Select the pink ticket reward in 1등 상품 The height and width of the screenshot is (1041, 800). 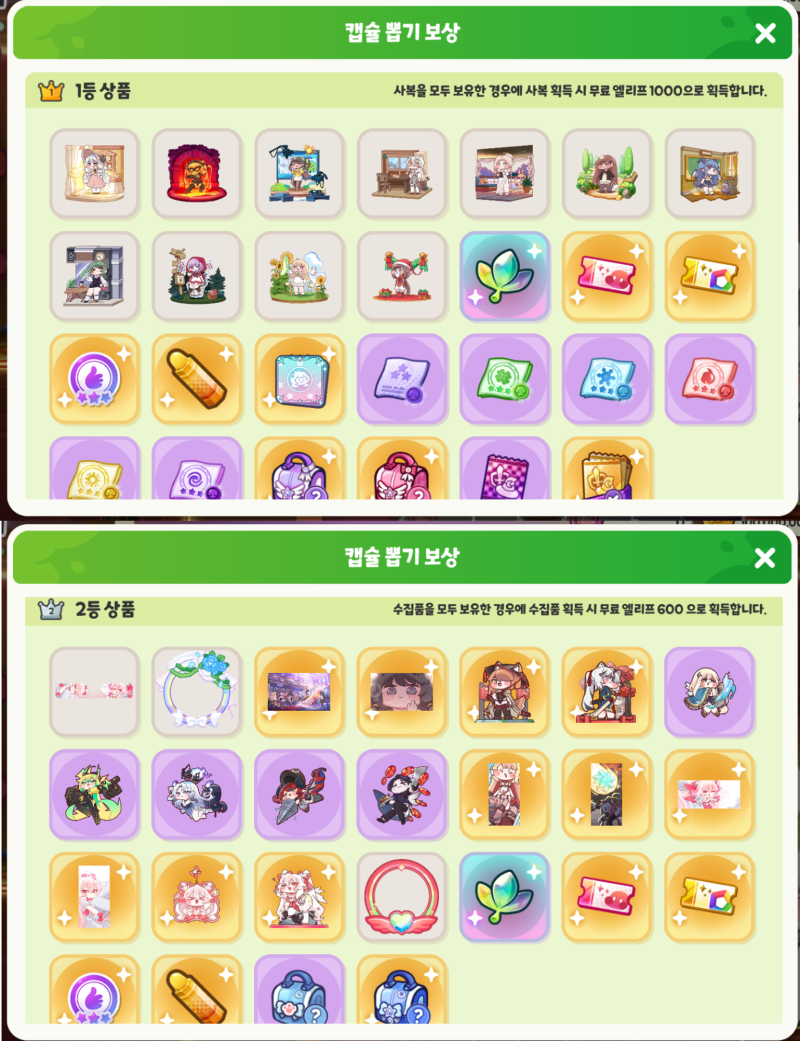pyautogui.click(x=608, y=277)
